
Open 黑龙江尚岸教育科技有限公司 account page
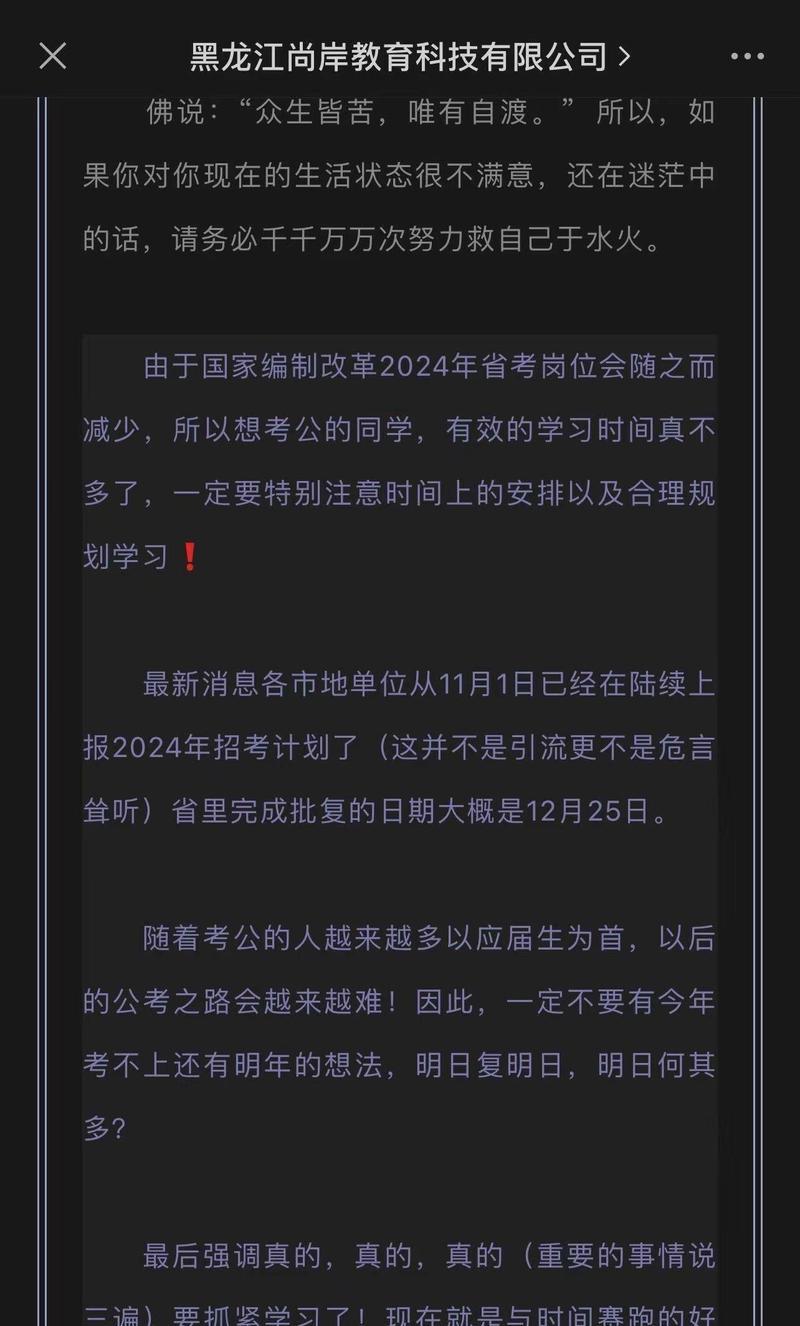(408, 56)
